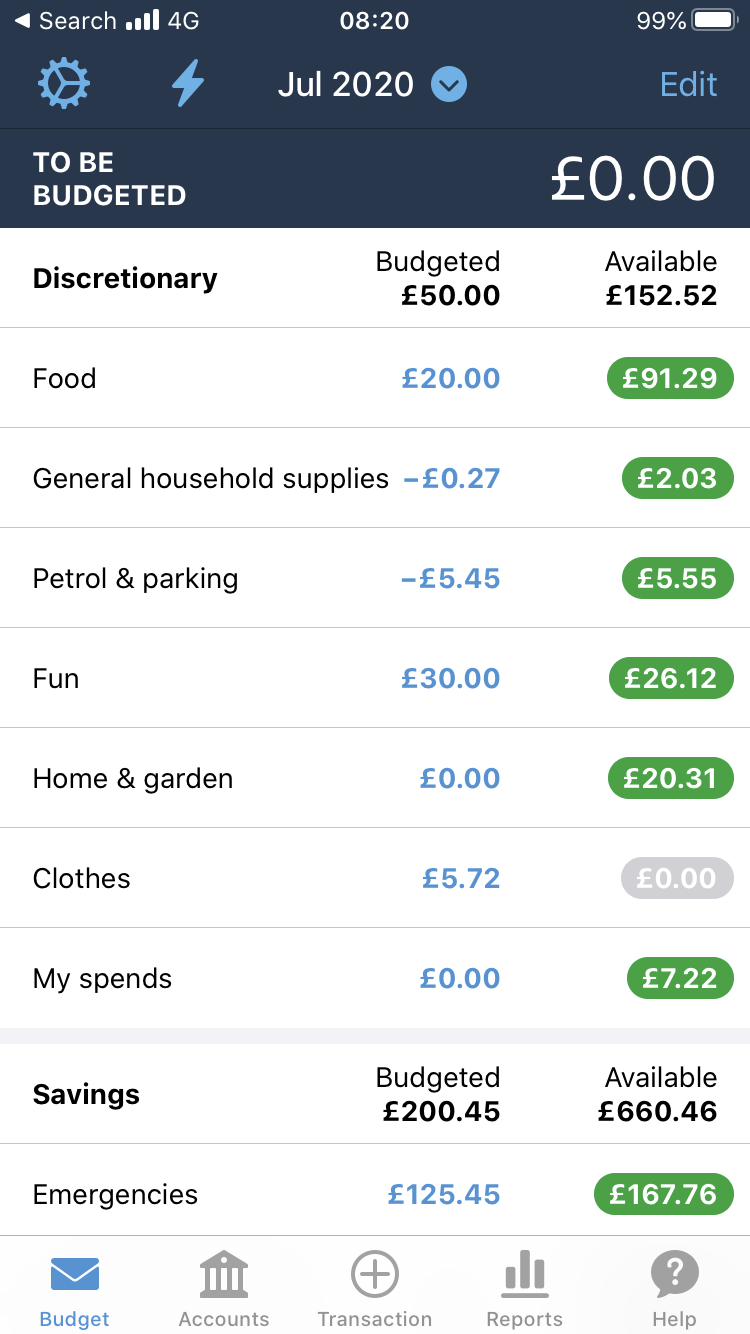Add a new Transaction

375,1290
